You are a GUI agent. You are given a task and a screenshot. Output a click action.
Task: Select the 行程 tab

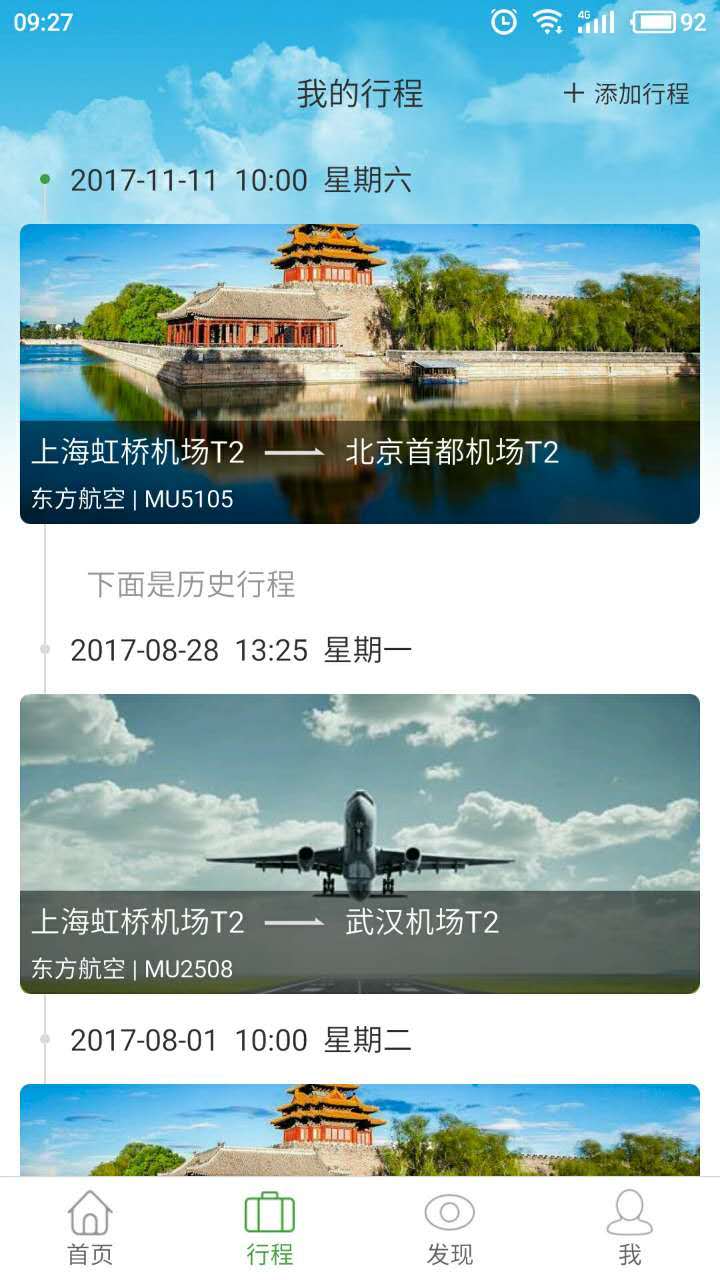(x=270, y=1228)
